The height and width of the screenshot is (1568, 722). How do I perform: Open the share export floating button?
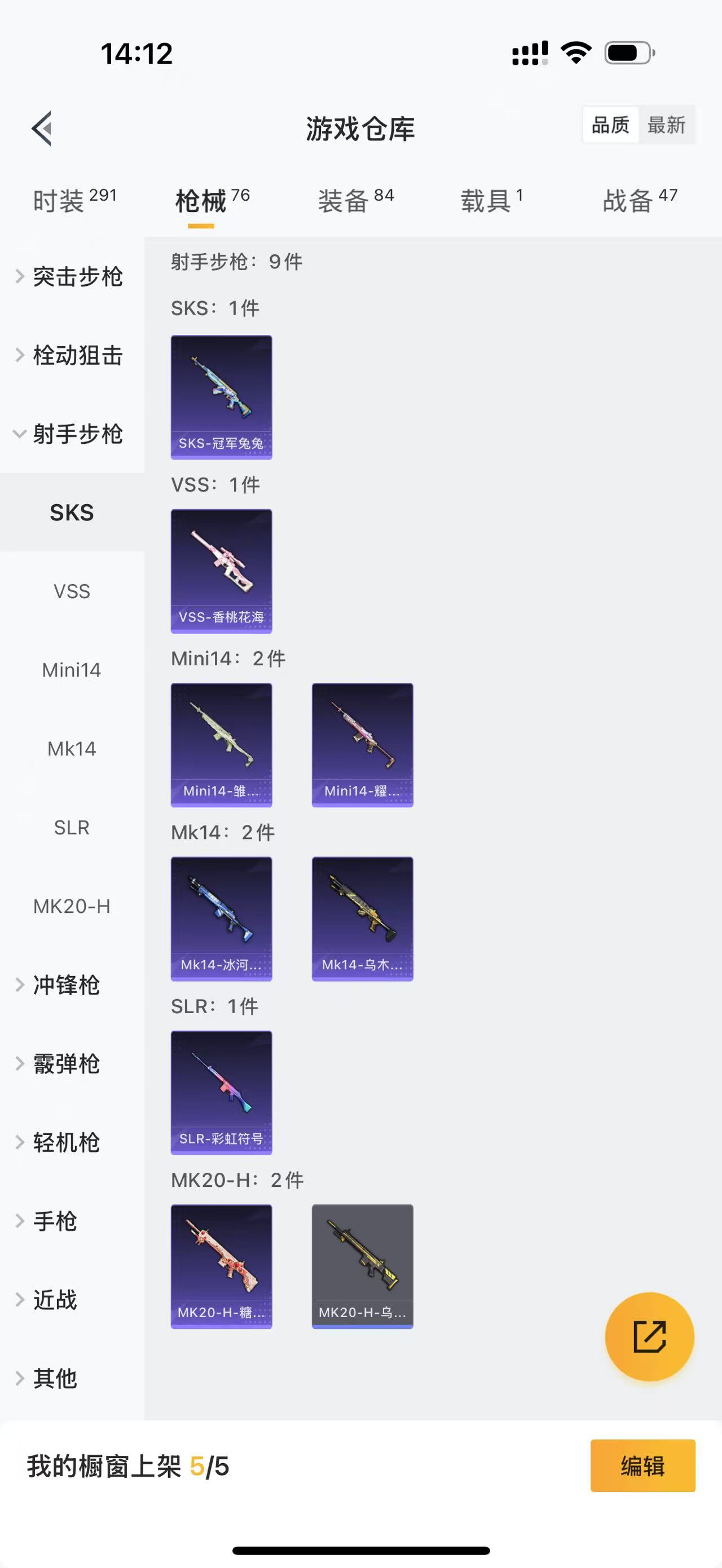point(649,1337)
